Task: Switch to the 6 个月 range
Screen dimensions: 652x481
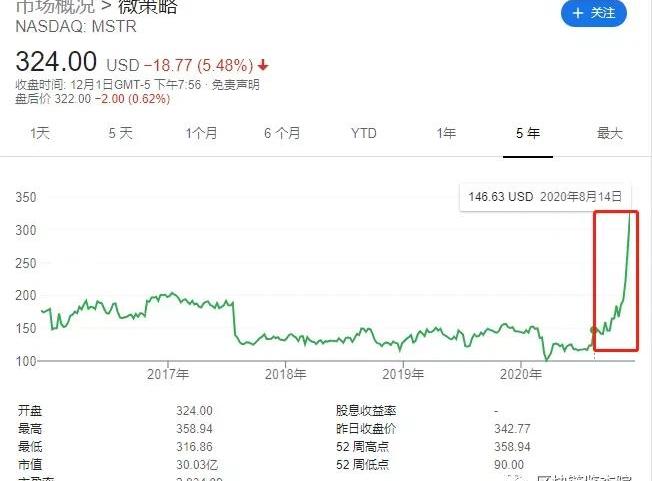Action: 282,133
